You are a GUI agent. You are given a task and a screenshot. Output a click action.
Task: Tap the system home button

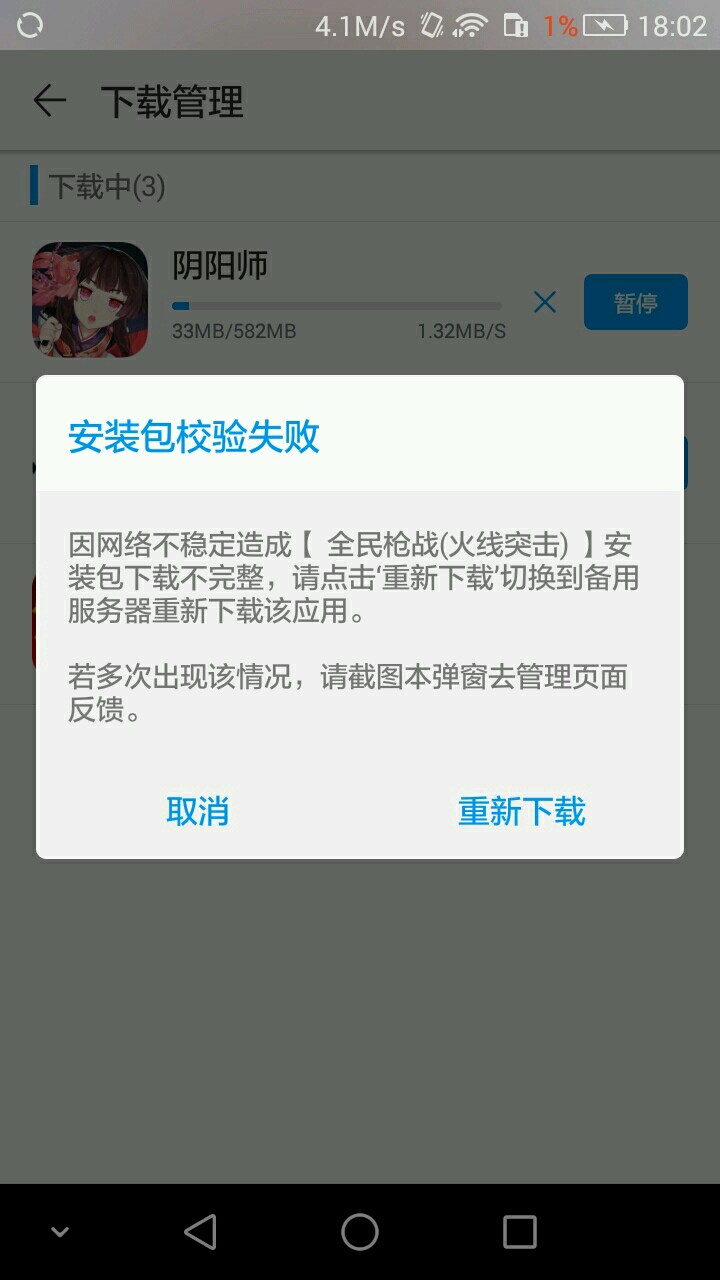pyautogui.click(x=360, y=1232)
